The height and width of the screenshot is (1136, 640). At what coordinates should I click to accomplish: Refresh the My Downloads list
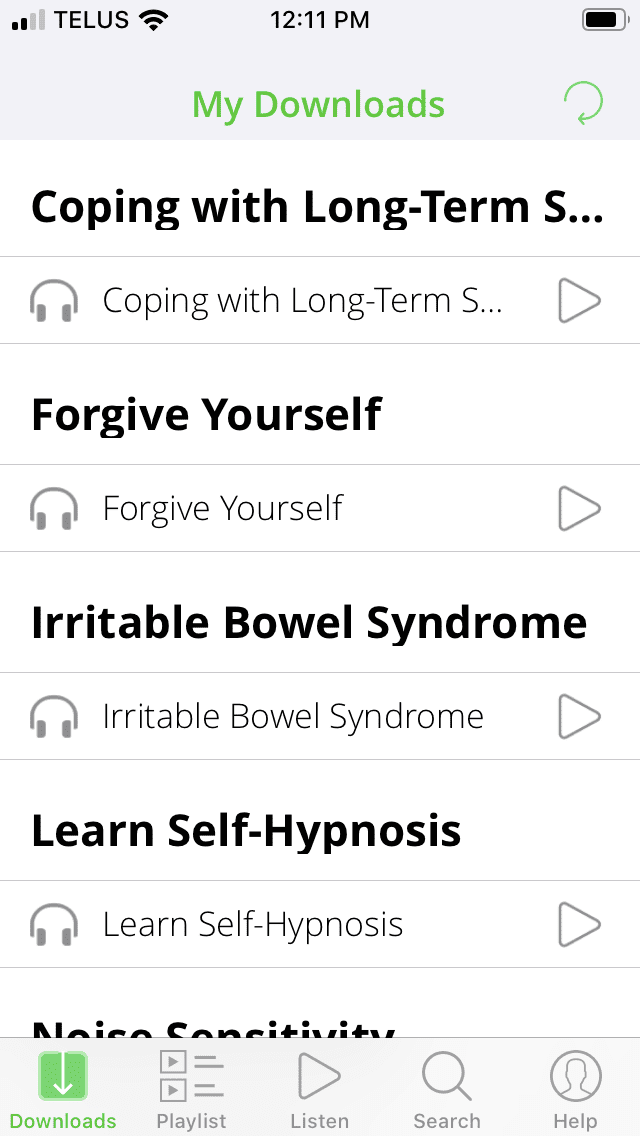[x=583, y=104]
